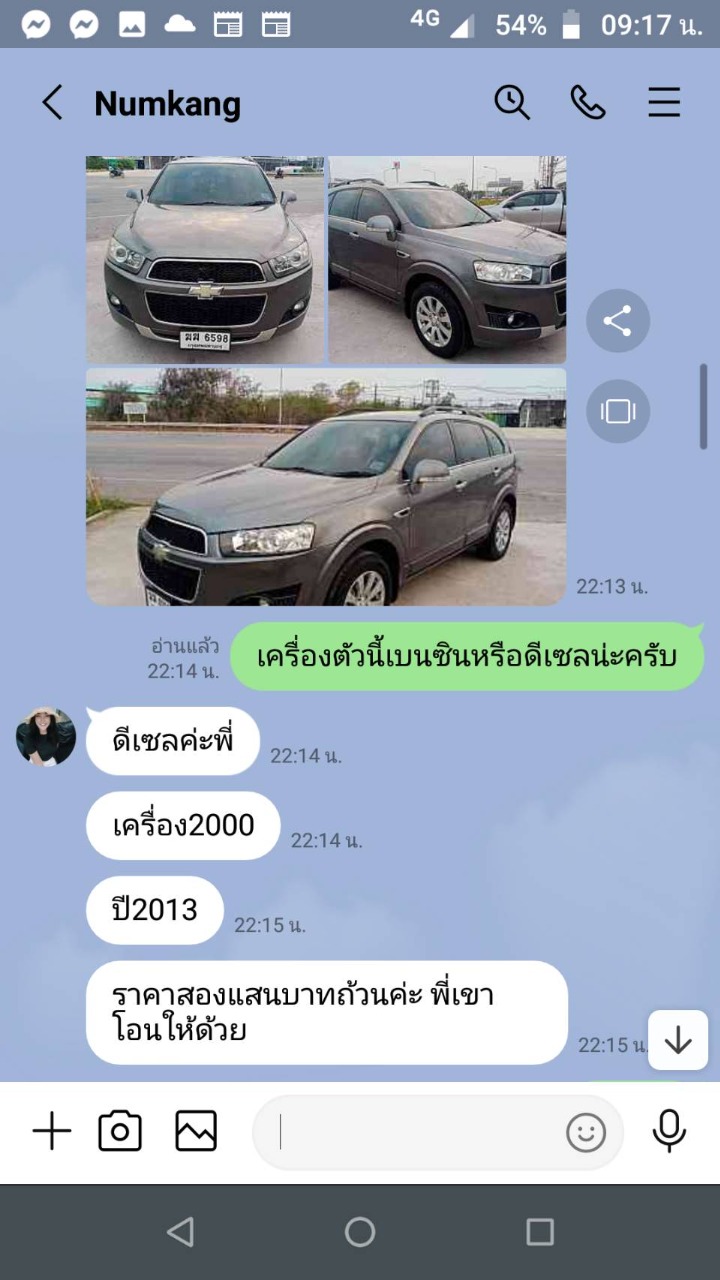Launch the camera from chat
The width and height of the screenshot is (720, 1280).
pos(120,1132)
